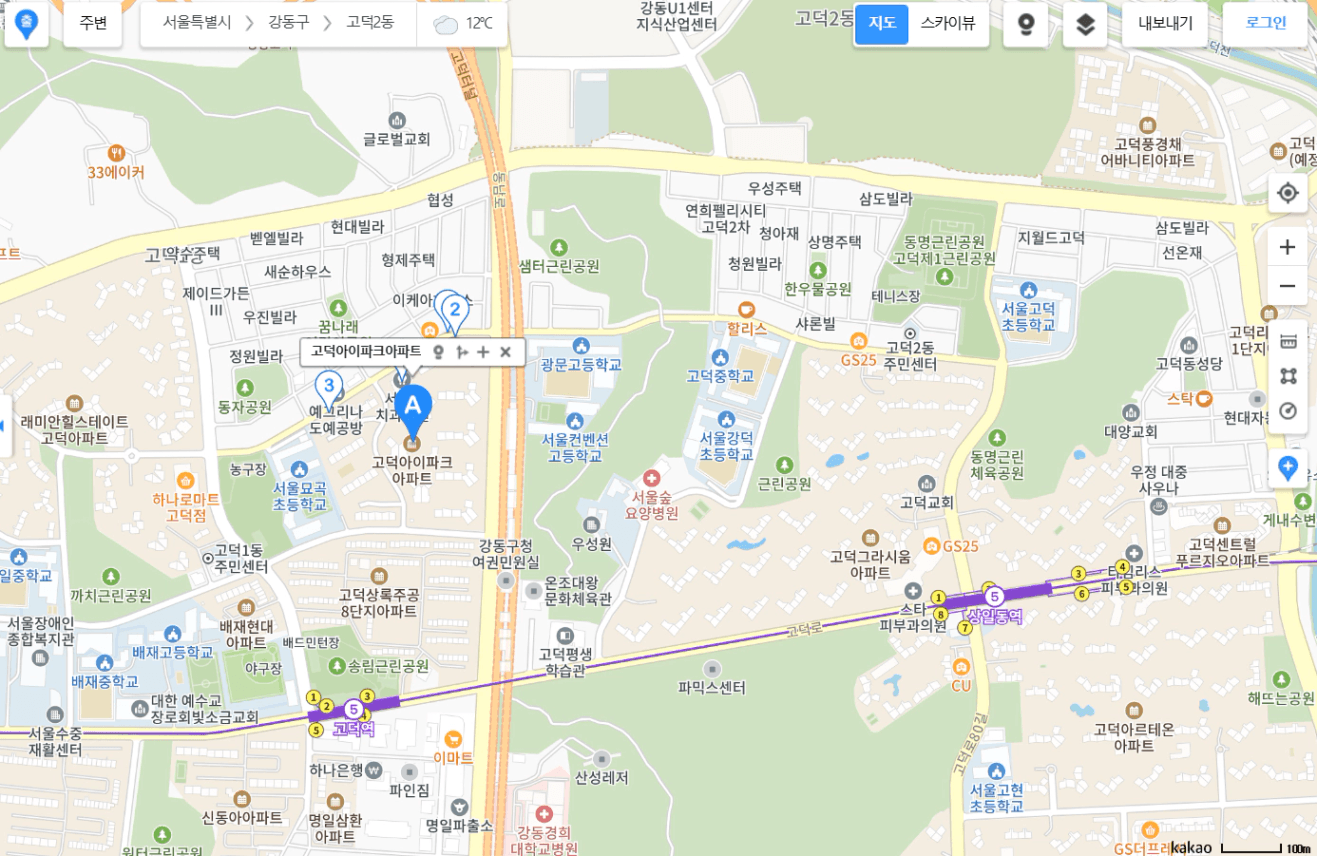Open the distance ruler measuring tool
This screenshot has width=1317, height=856.
tap(1288, 342)
